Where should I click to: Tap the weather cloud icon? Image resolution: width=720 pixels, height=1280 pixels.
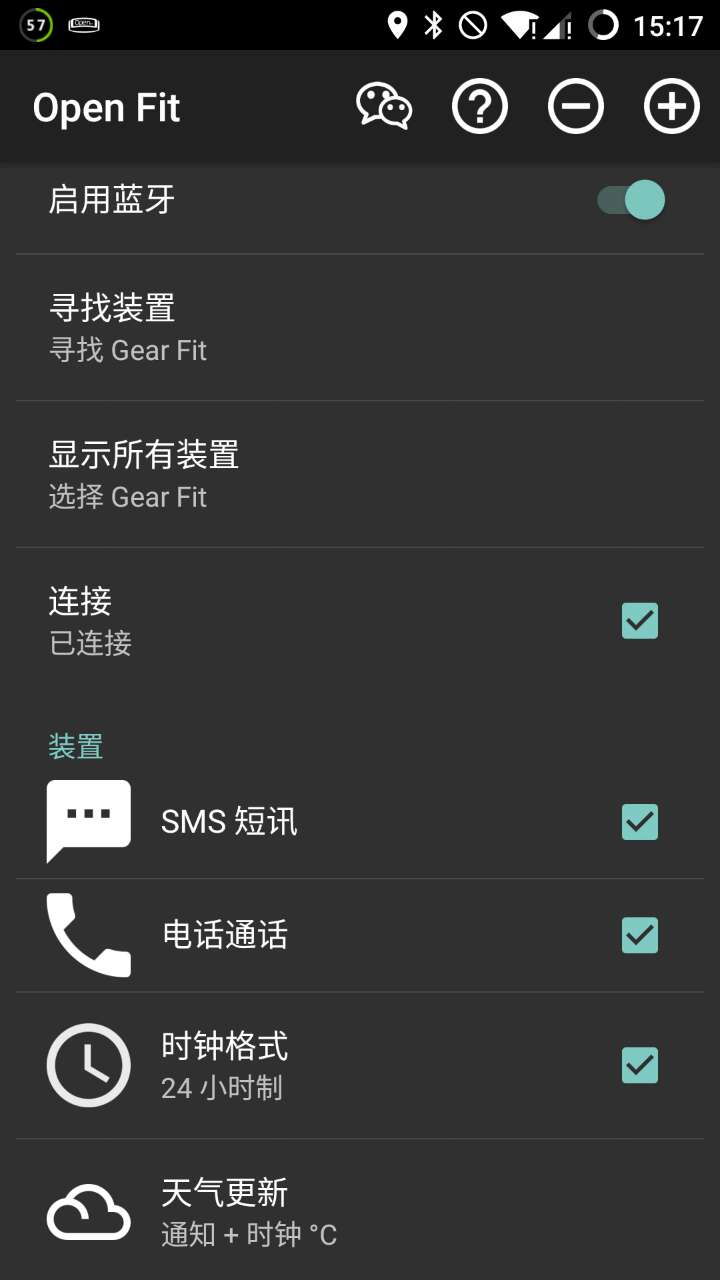point(88,1210)
